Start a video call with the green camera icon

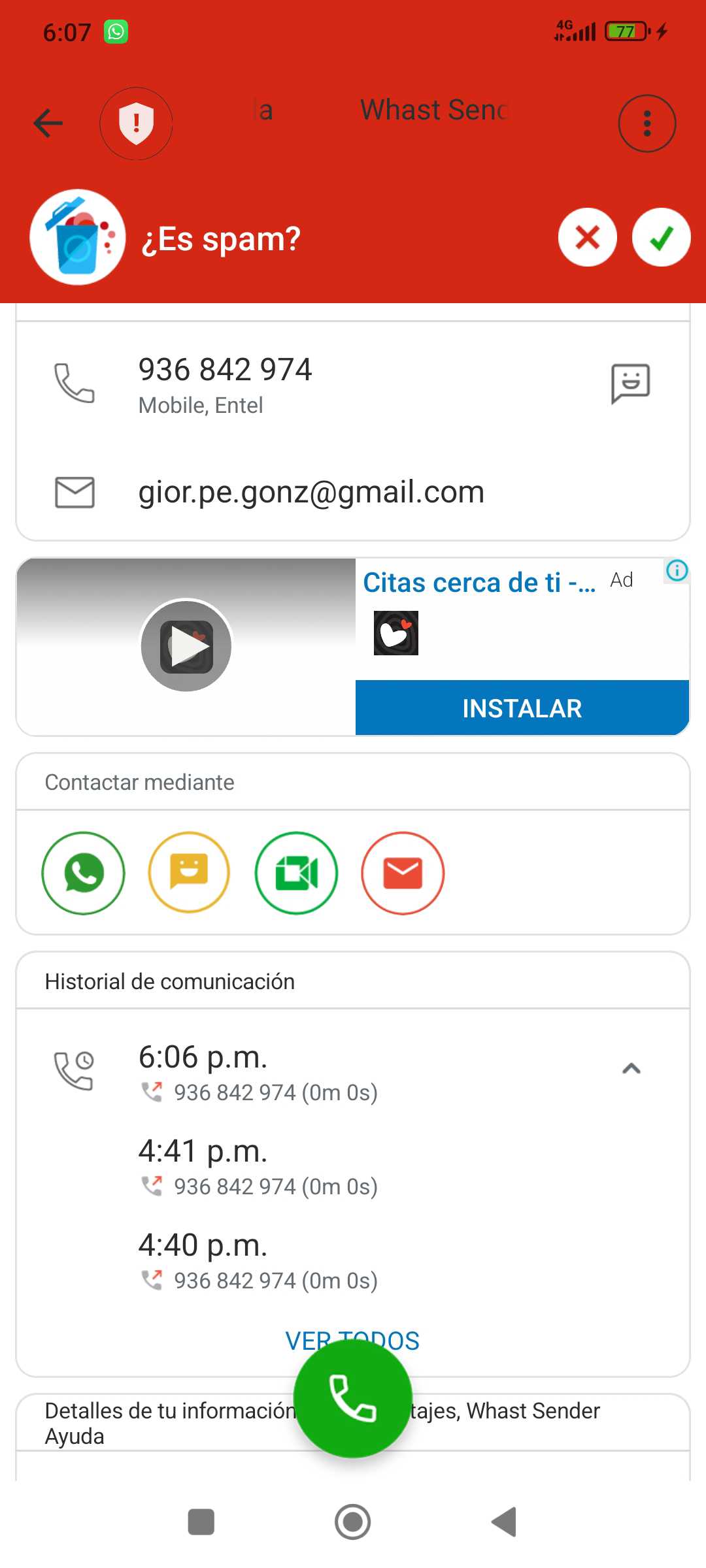296,874
